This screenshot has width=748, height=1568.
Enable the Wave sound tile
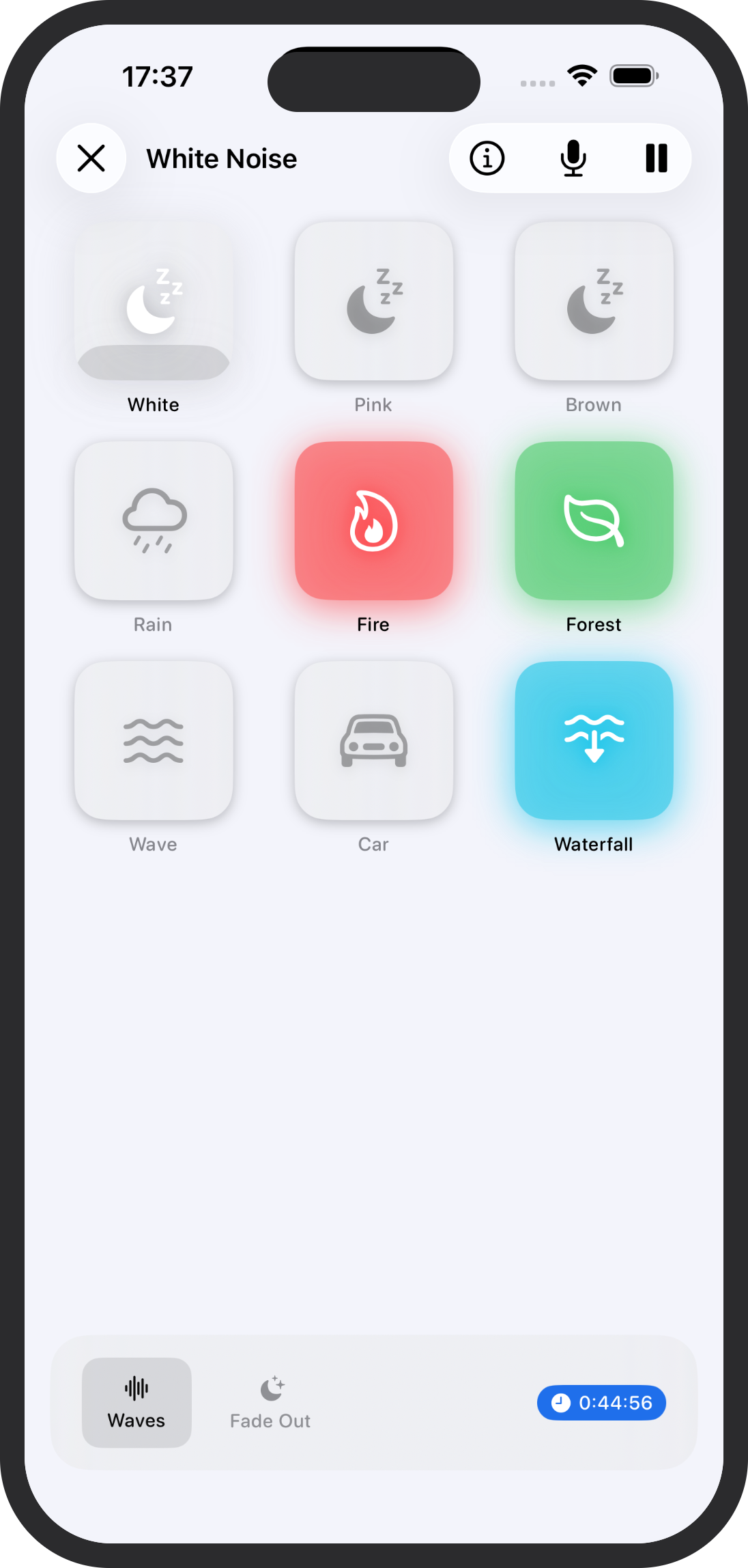[x=154, y=741]
